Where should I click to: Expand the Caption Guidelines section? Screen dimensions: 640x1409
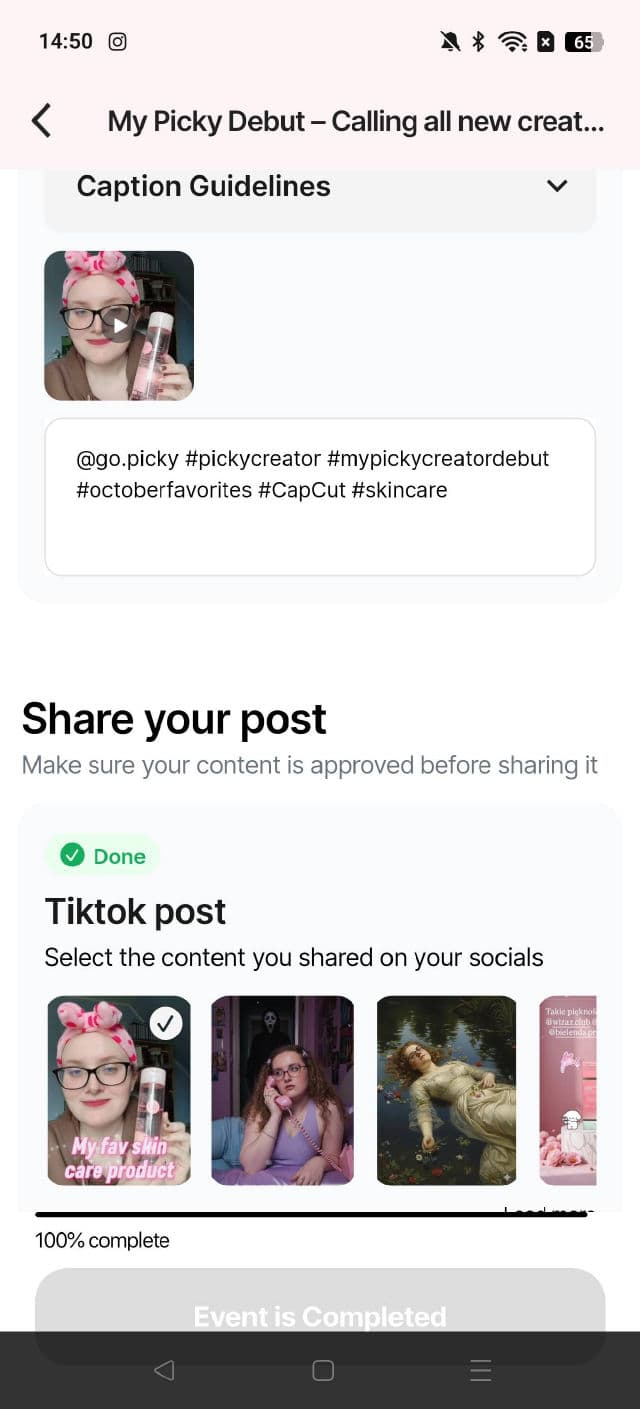557,186
